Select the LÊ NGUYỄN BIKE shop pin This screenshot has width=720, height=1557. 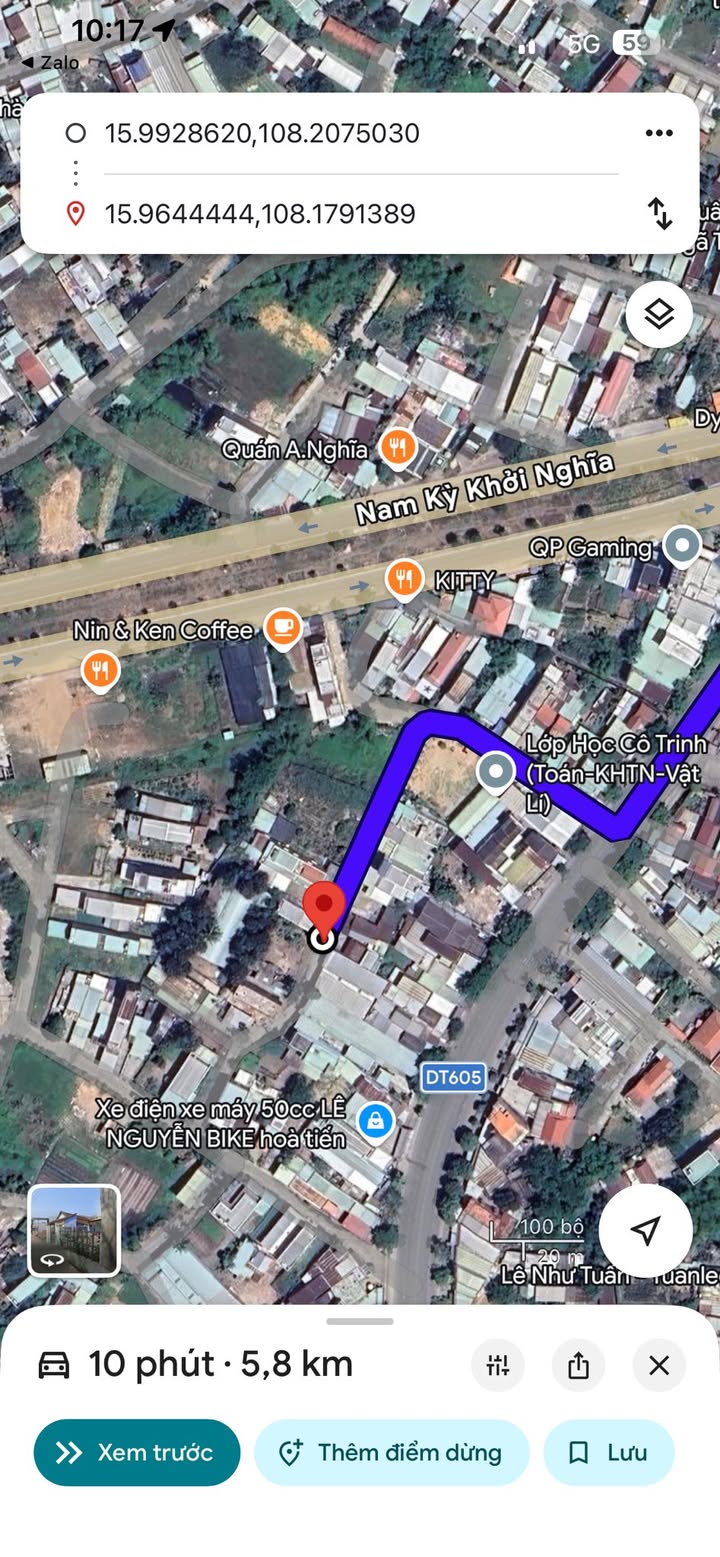pyautogui.click(x=375, y=1121)
